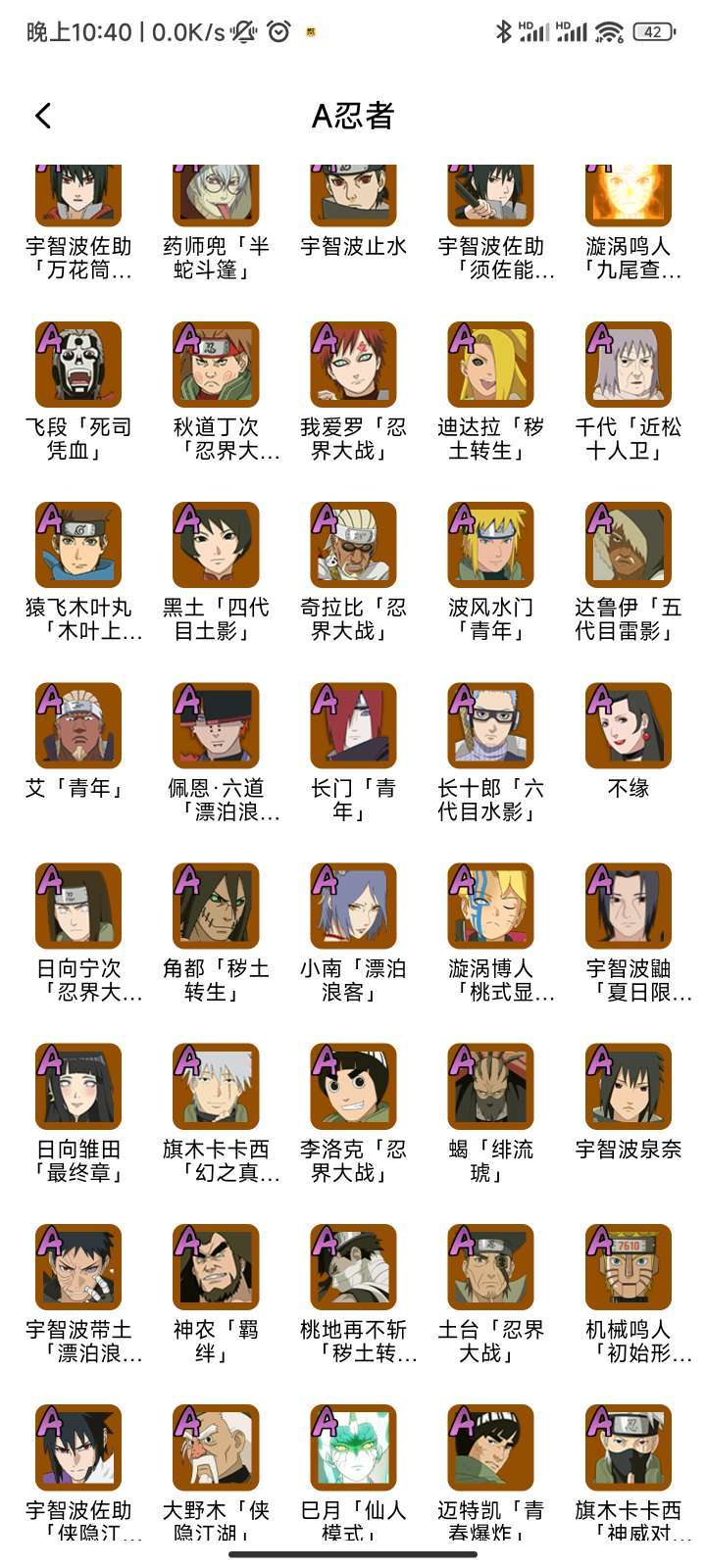Open 黑土「四代目土影」
The image size is (706, 1568).
[216, 571]
